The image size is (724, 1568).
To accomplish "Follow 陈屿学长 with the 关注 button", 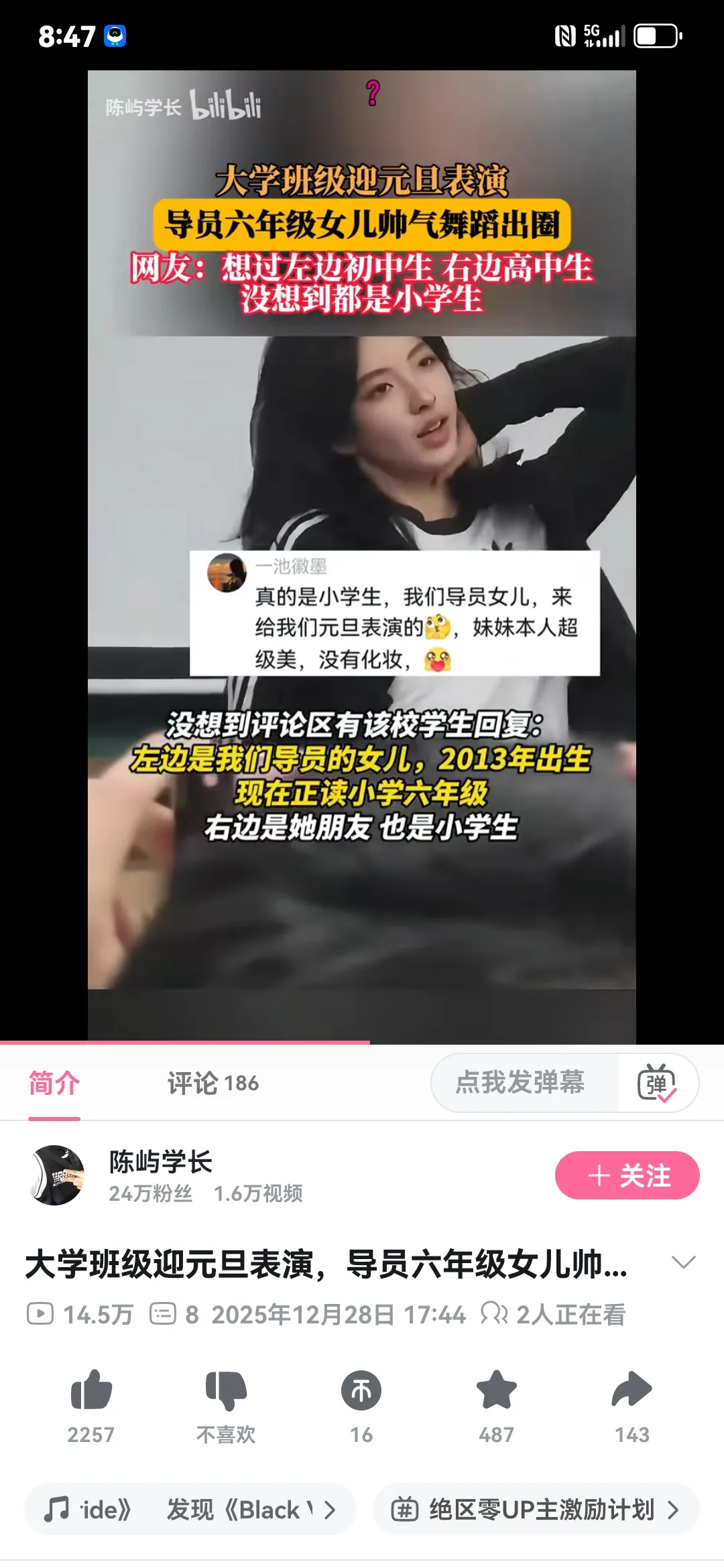I will pos(627,1175).
